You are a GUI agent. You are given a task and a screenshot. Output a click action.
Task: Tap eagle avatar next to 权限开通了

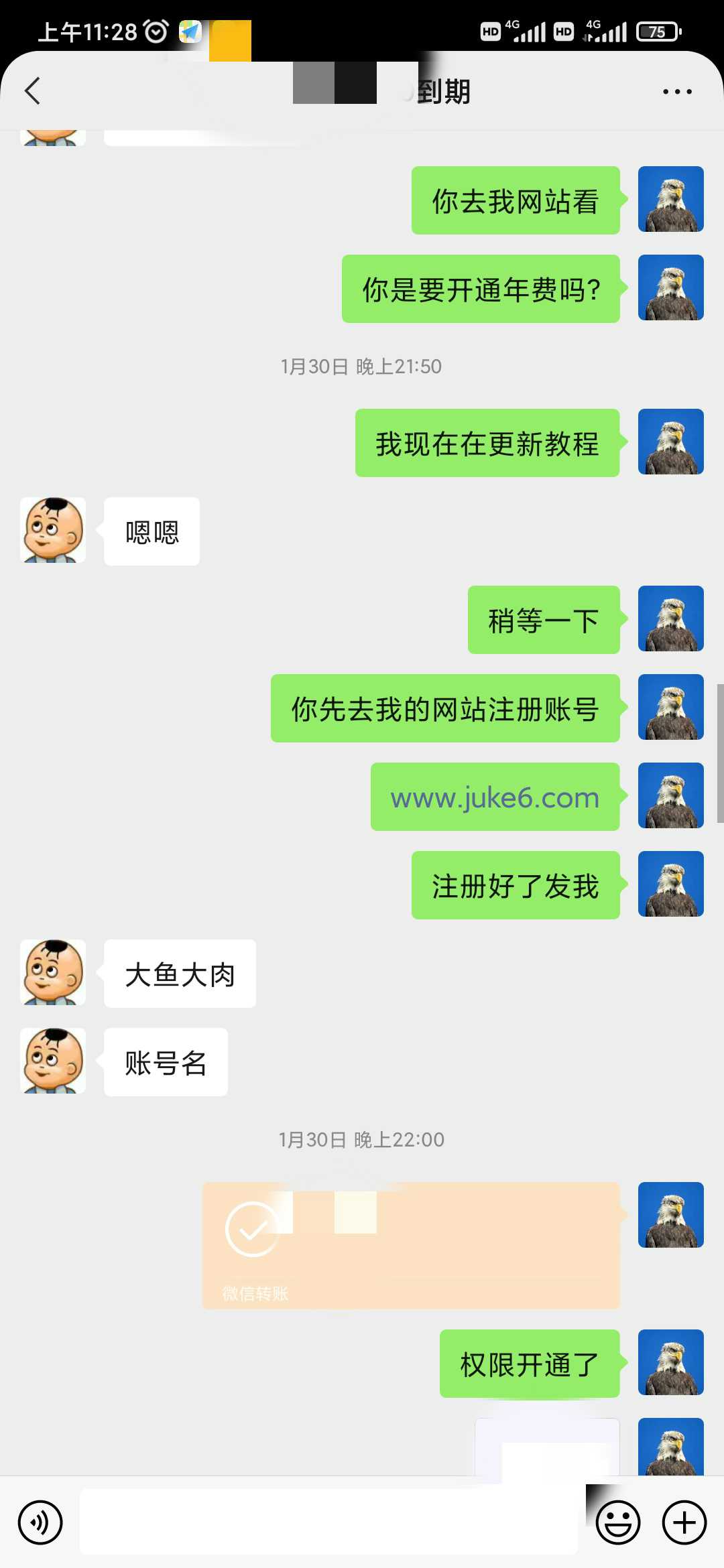click(x=671, y=1362)
